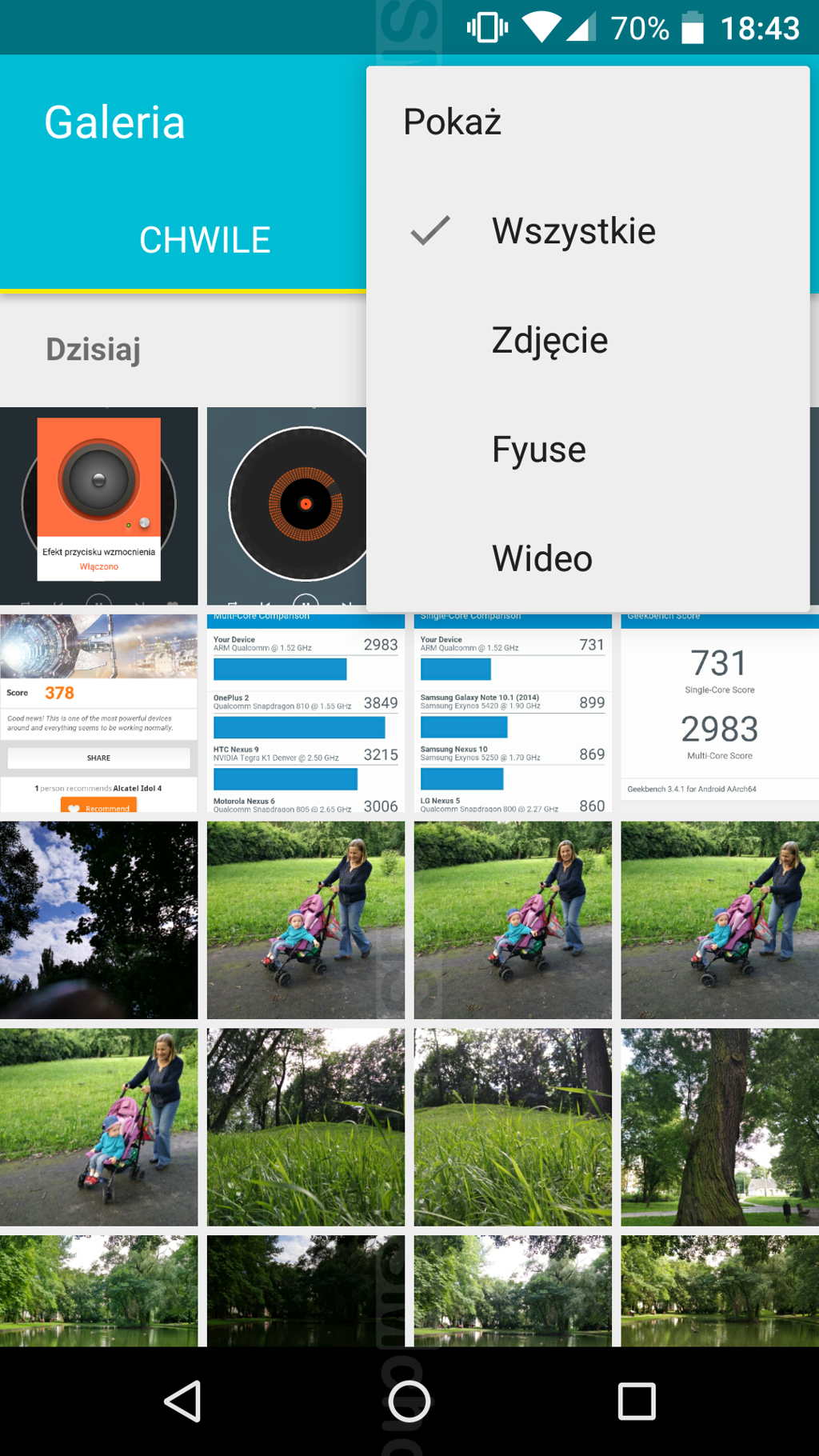Return to the home screen
This screenshot has height=1456, width=819.
(x=409, y=1401)
